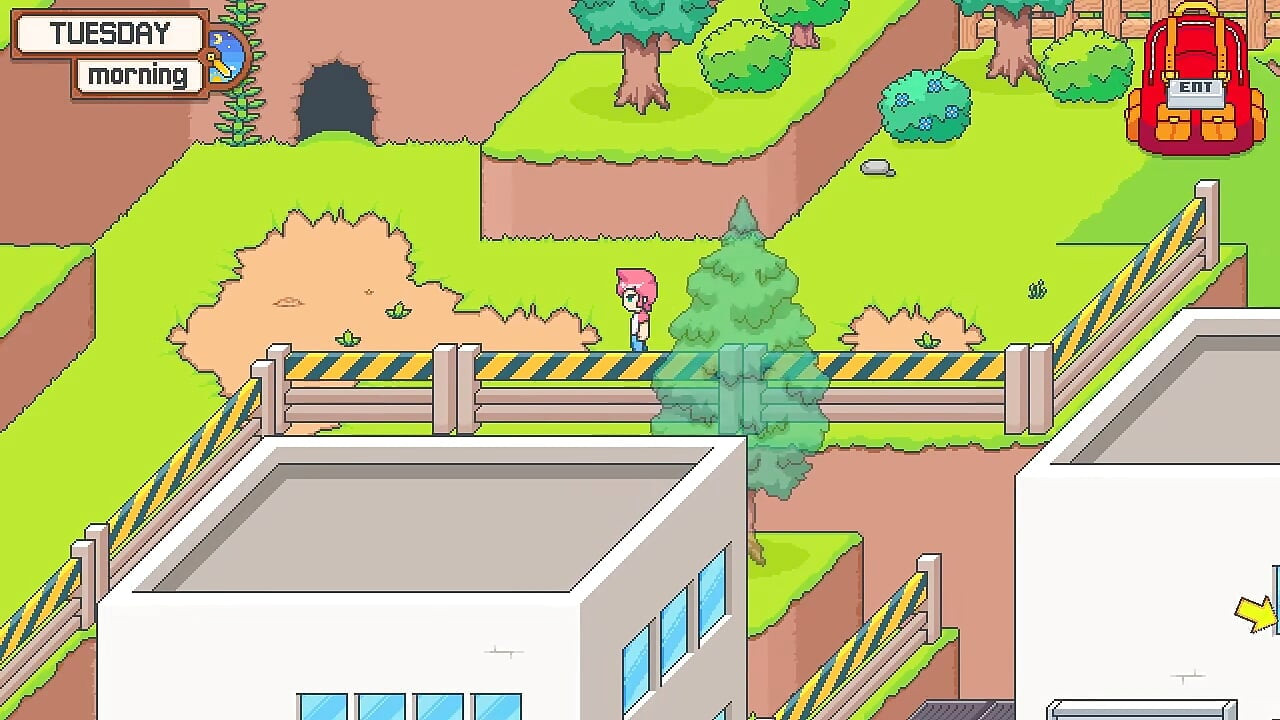The image size is (1280, 720).
Task: Tap the yellow arrow exit marker
Action: pos(1254,613)
